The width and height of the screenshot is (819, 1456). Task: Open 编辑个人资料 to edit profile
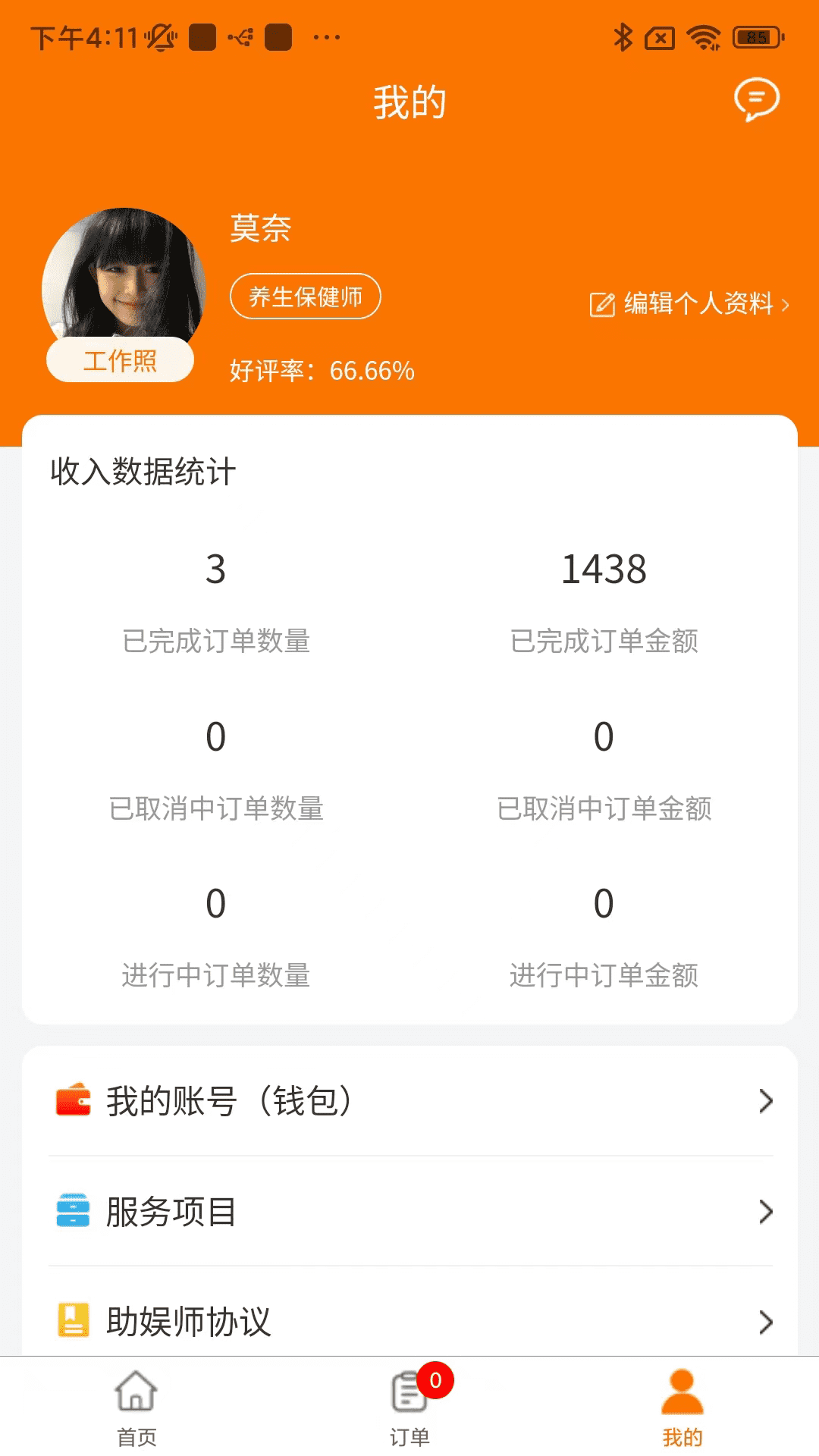coord(689,304)
